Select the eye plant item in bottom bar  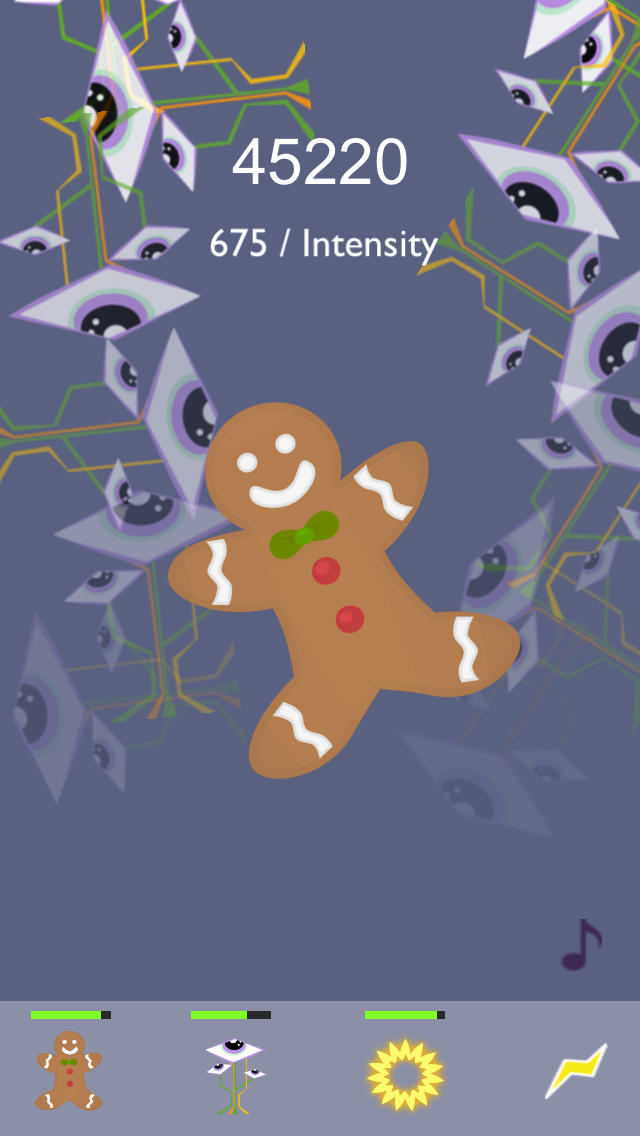[234, 1074]
